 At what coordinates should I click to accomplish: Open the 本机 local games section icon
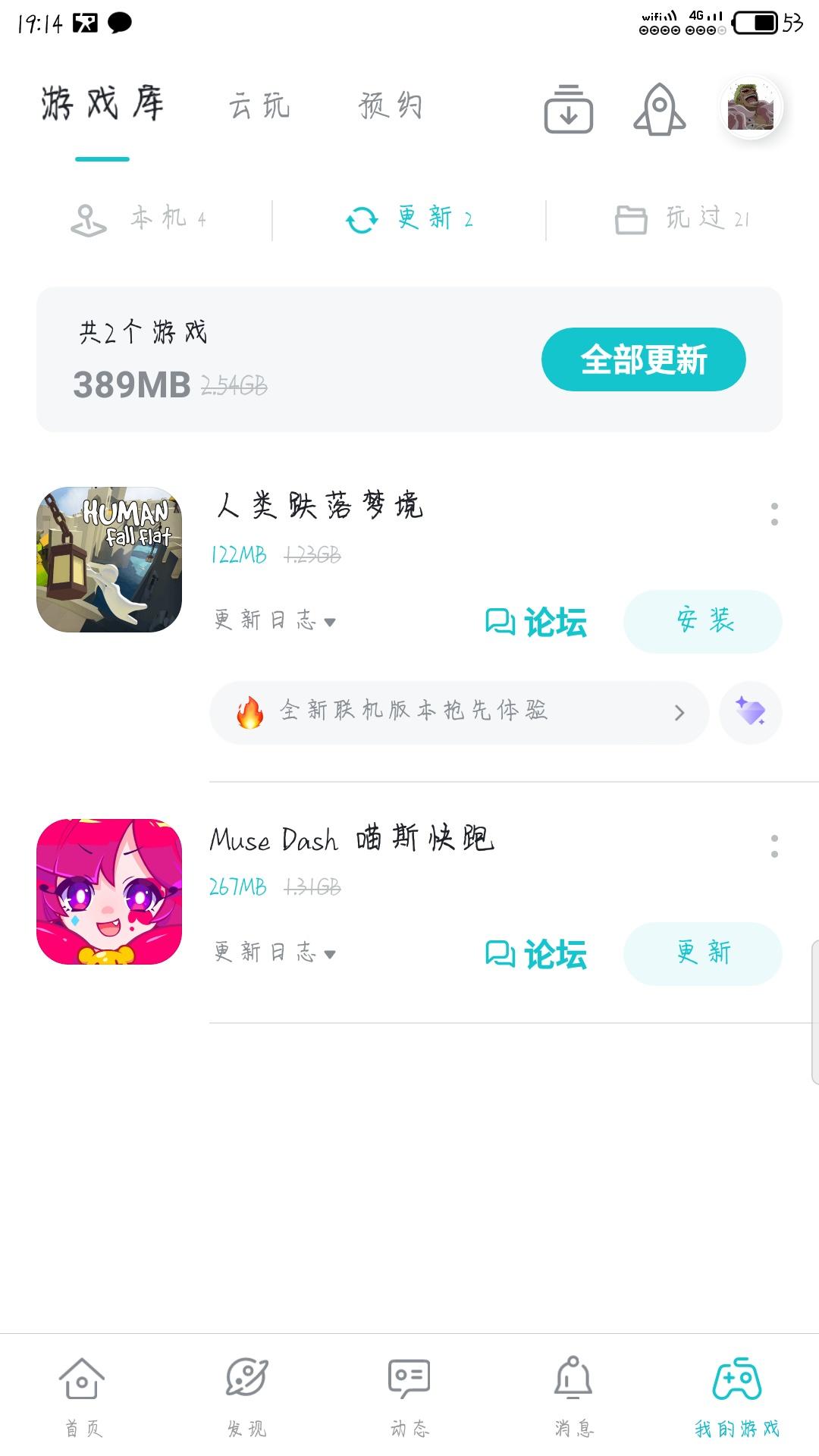click(x=88, y=218)
